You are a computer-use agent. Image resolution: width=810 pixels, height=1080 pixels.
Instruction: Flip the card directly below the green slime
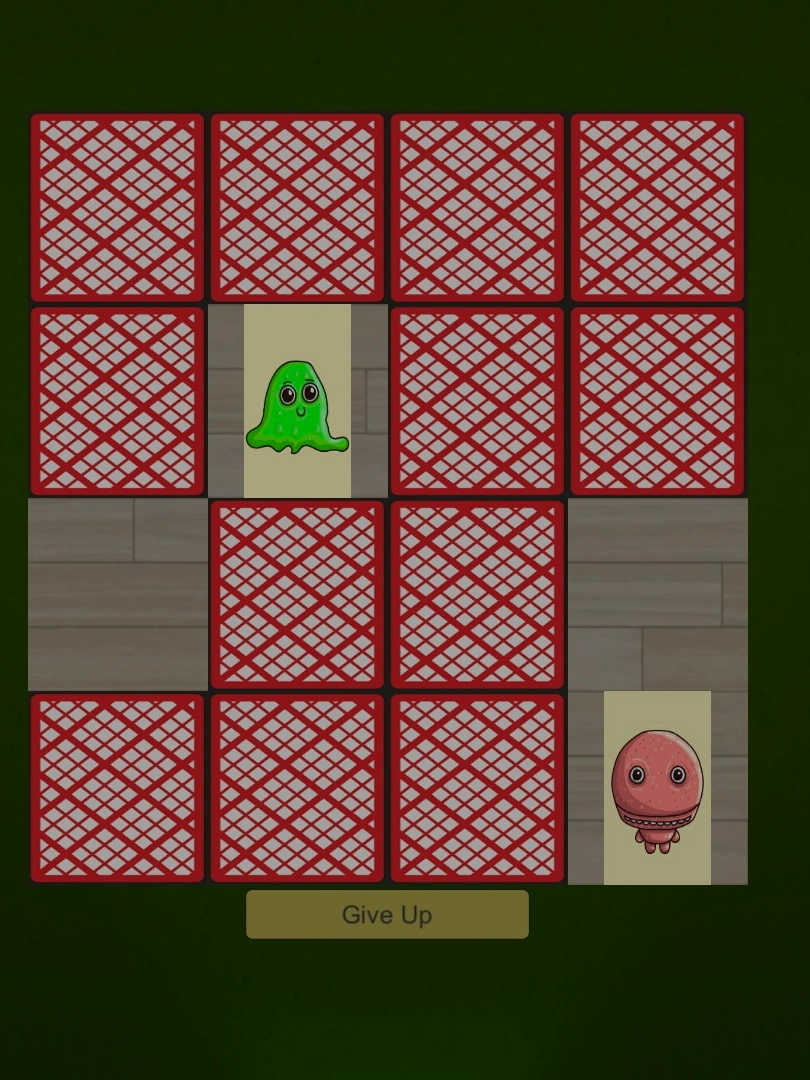click(x=297, y=595)
